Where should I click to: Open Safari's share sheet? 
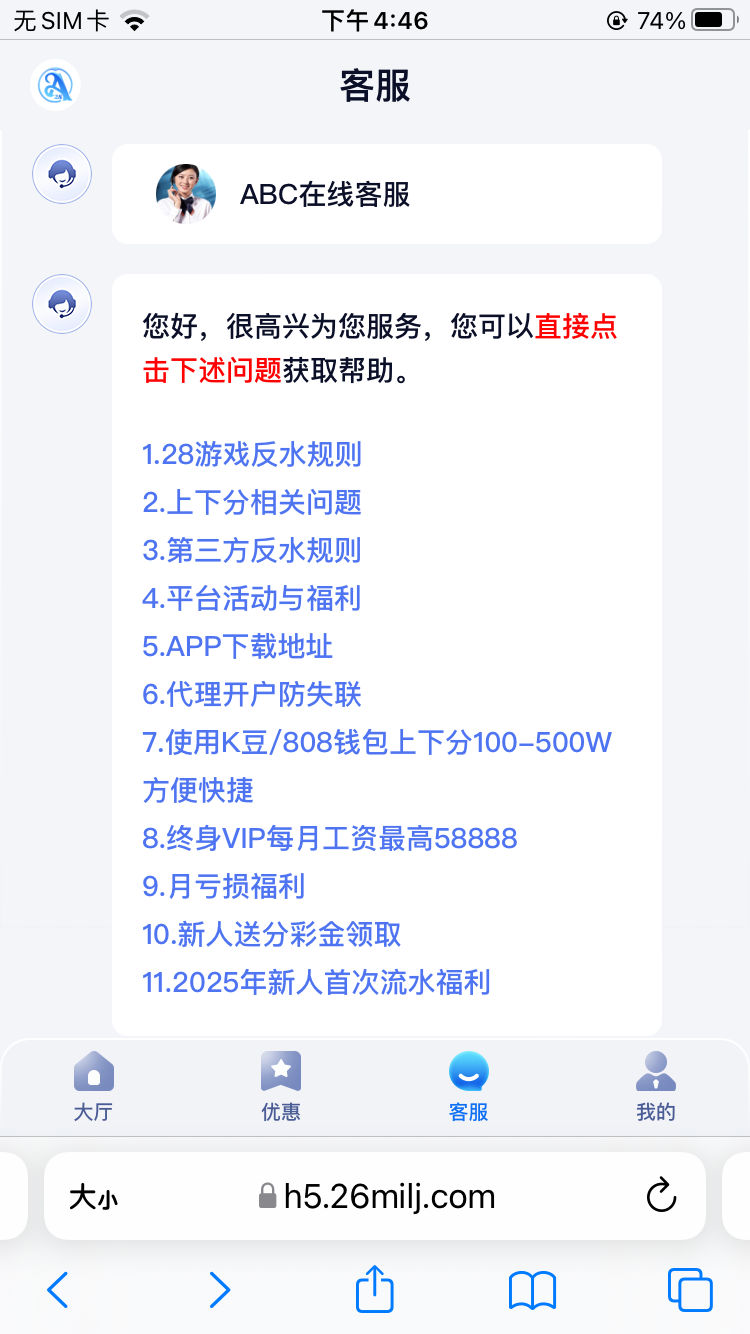(x=375, y=1290)
